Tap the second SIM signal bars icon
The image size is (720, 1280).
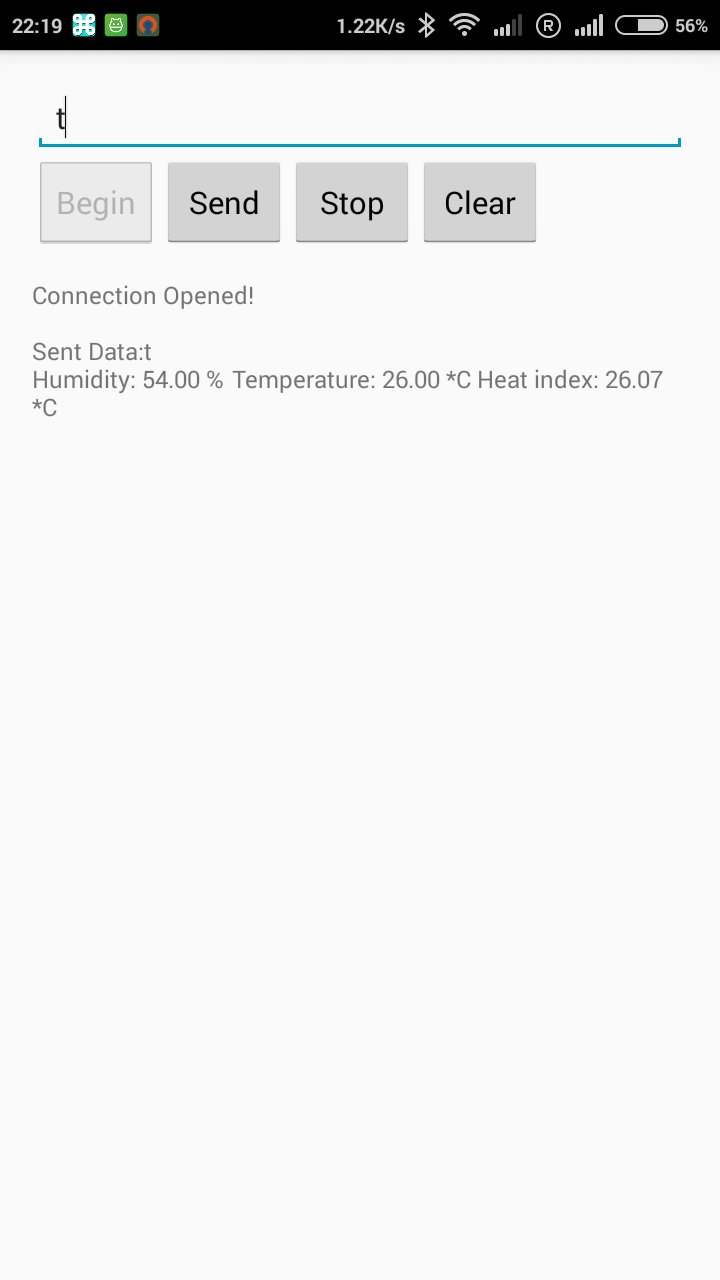coord(588,25)
